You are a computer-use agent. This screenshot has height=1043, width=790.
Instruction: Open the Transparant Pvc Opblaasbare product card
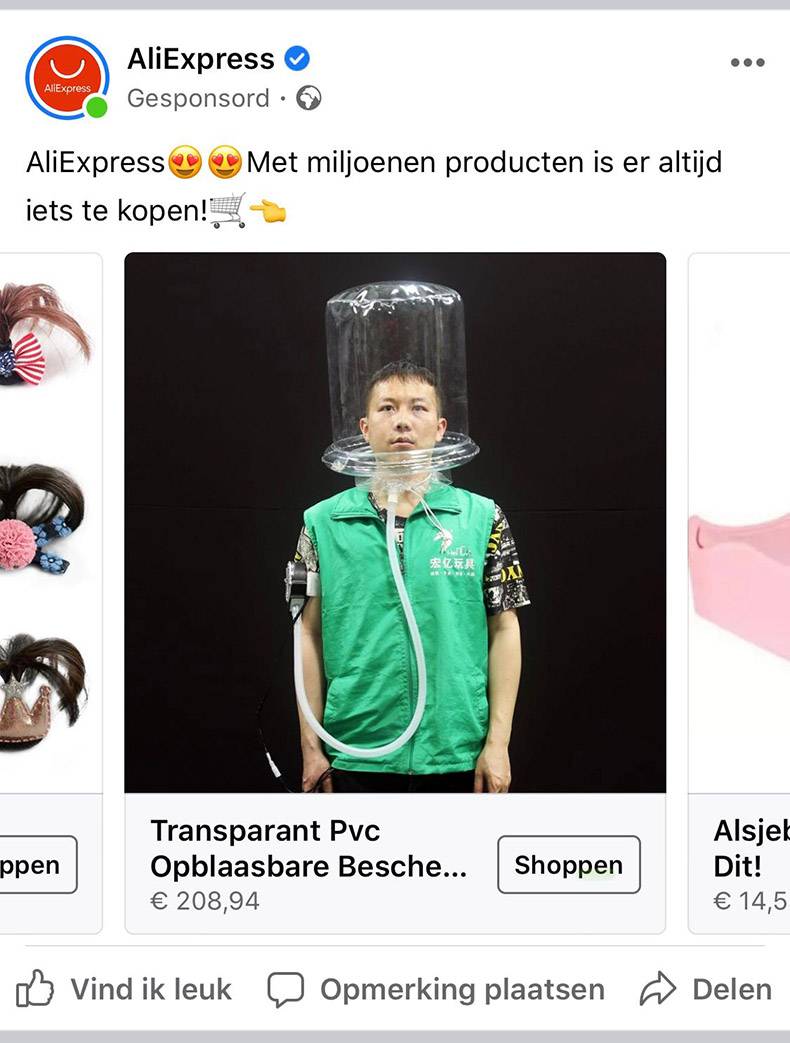[x=395, y=522]
